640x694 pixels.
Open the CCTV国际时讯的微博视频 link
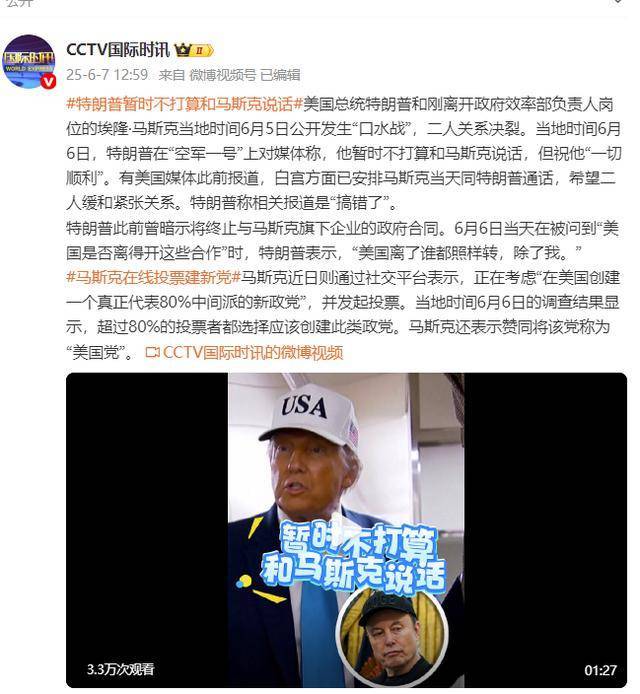tap(245, 352)
